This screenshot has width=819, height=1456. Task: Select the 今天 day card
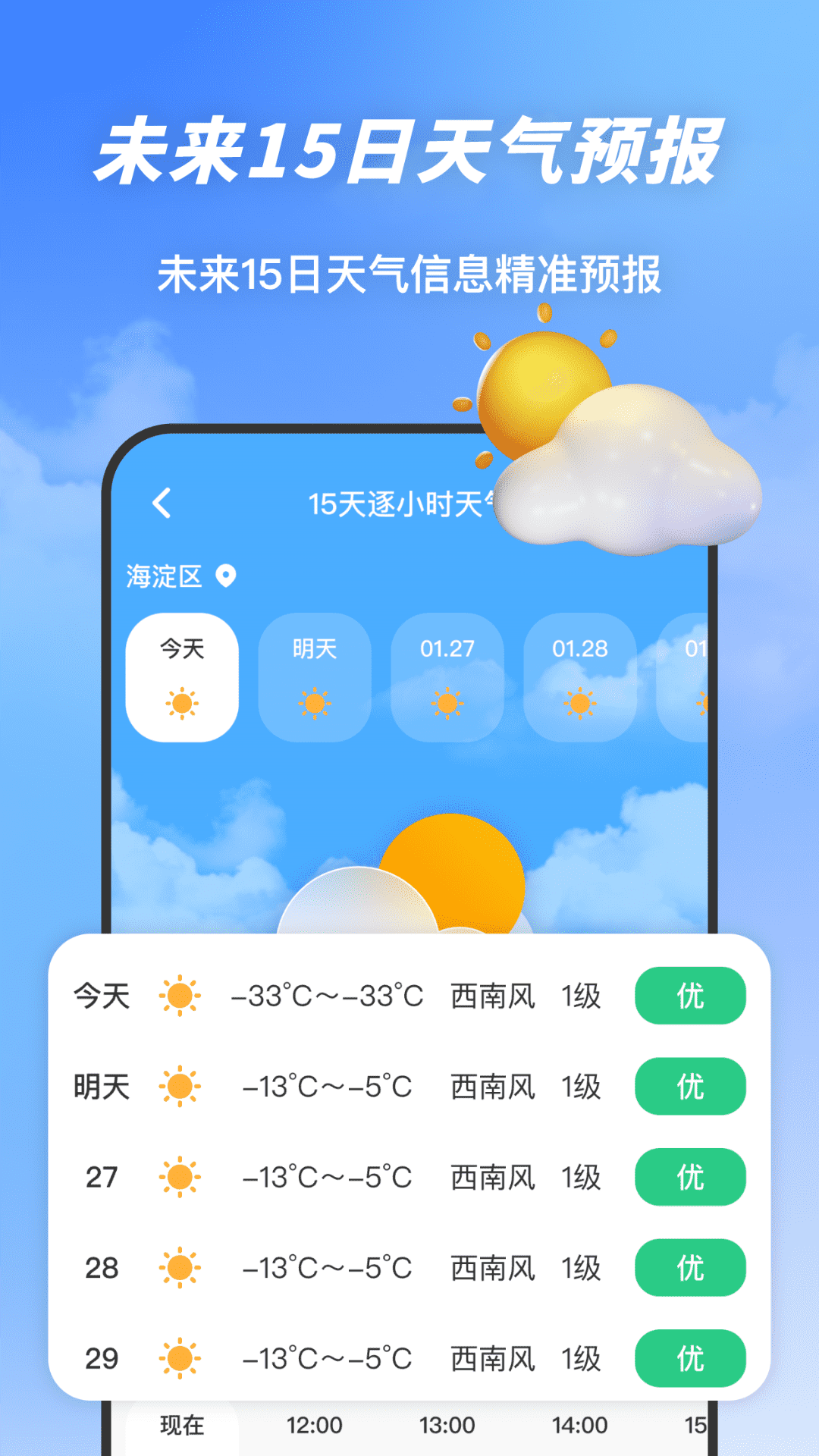click(184, 677)
